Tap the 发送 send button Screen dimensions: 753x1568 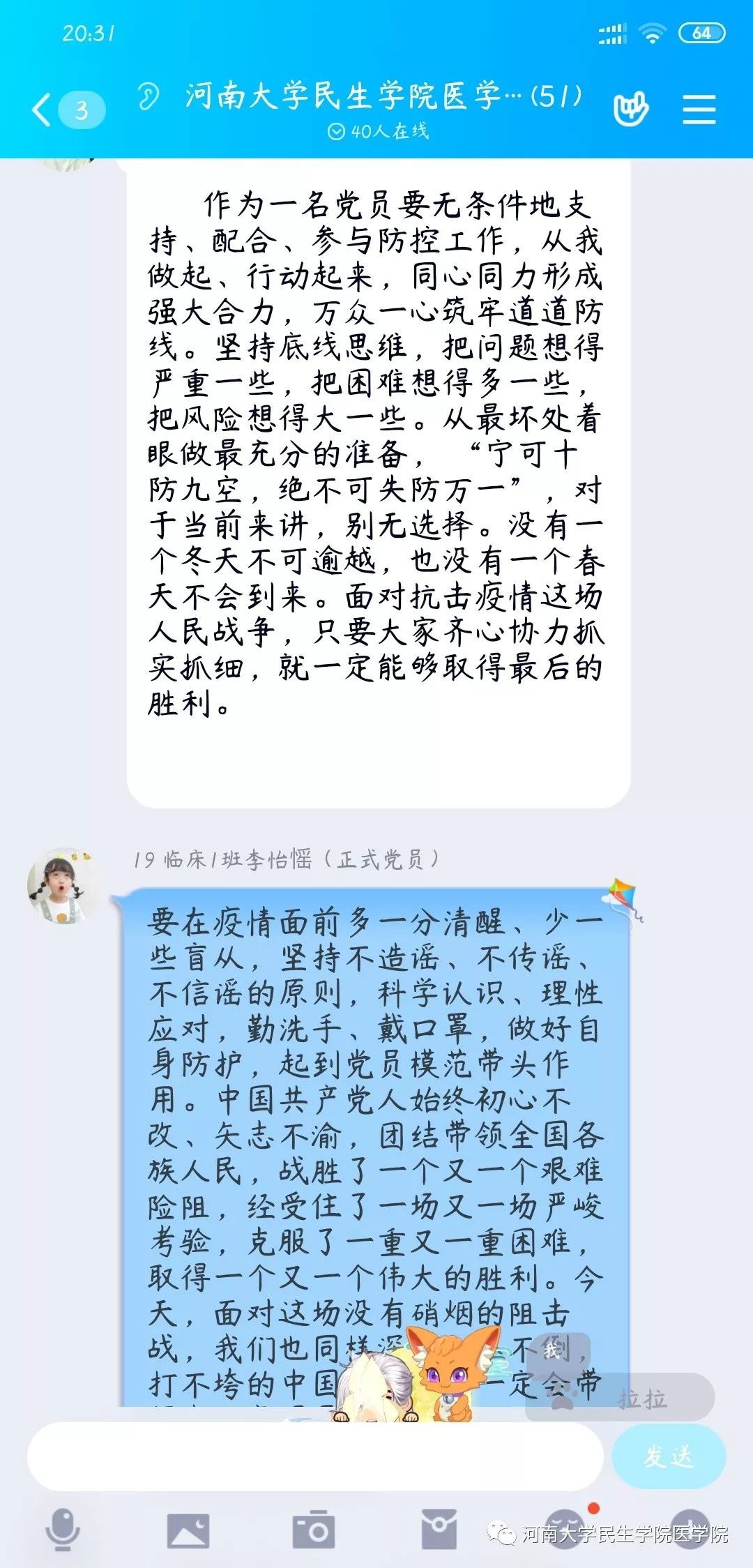pyautogui.click(x=668, y=1456)
